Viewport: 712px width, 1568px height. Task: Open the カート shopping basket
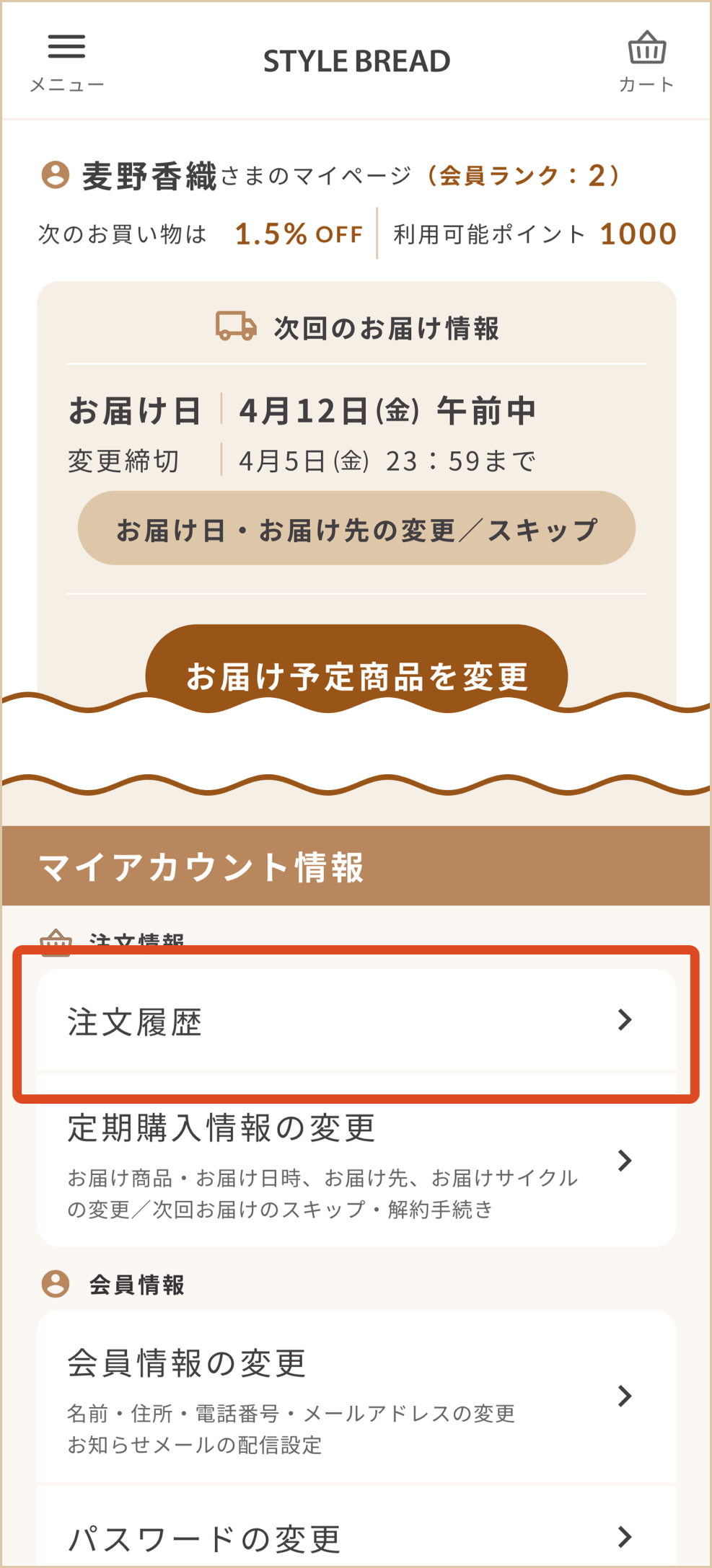click(646, 62)
